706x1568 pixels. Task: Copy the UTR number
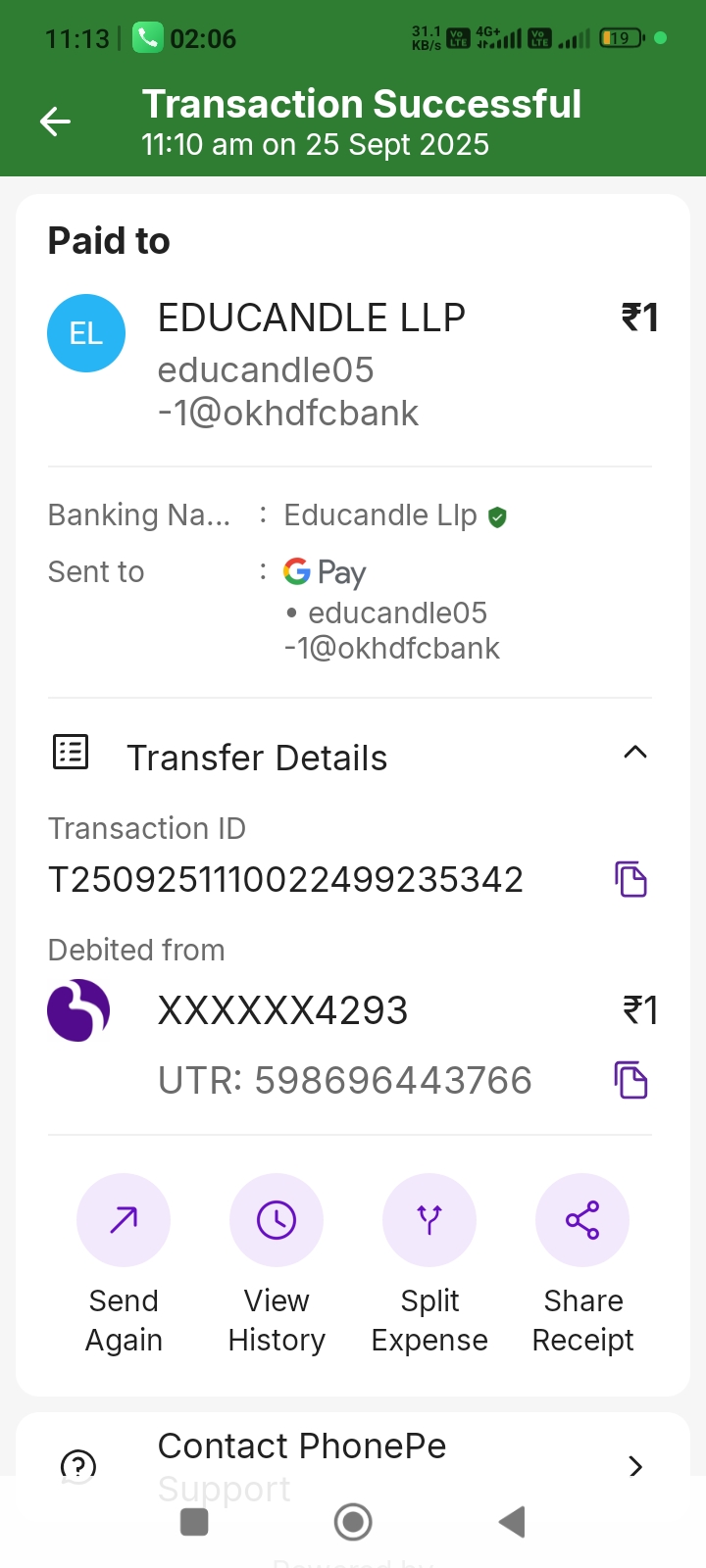click(630, 1080)
